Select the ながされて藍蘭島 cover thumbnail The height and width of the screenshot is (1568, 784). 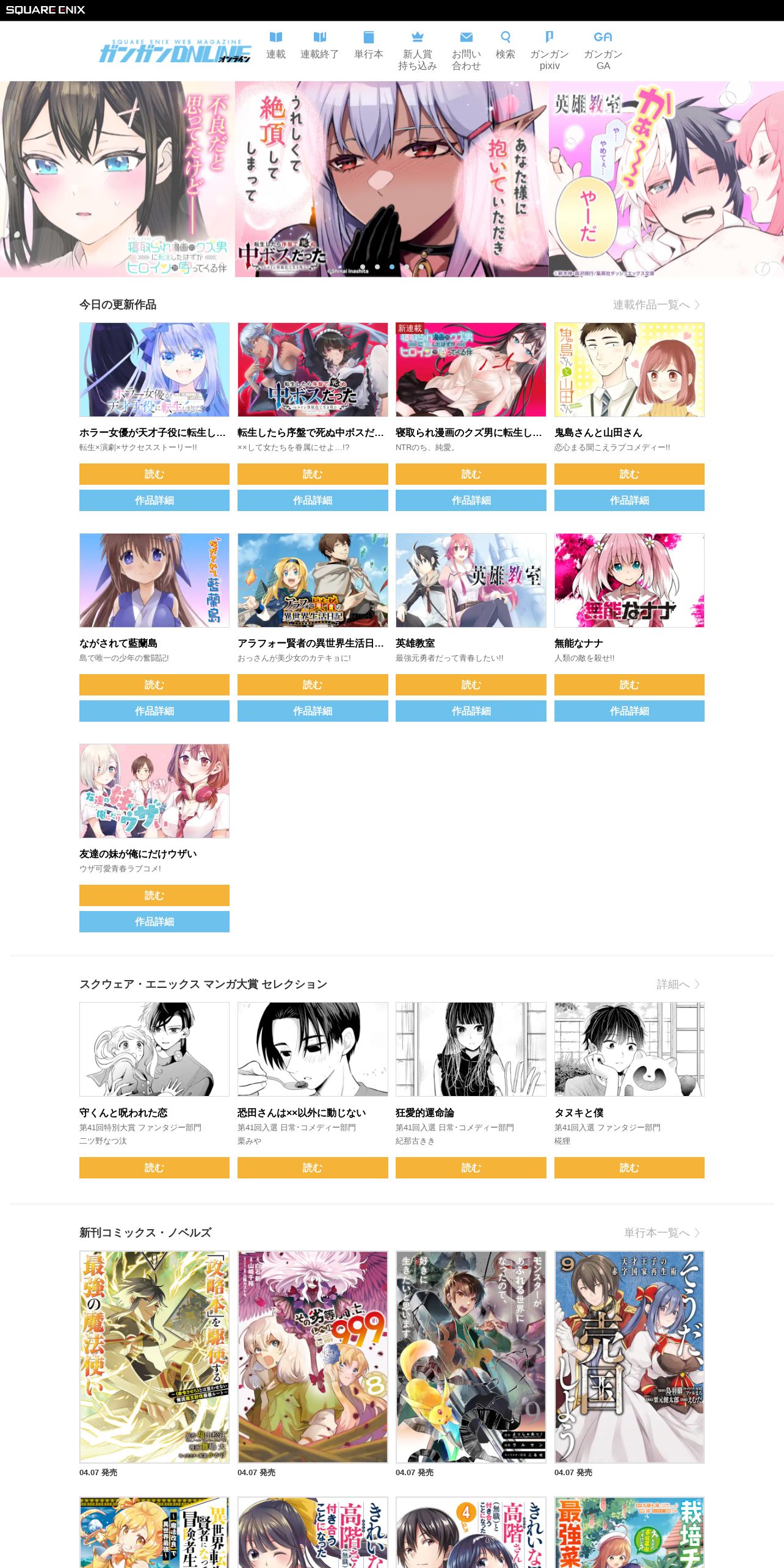pyautogui.click(x=154, y=580)
